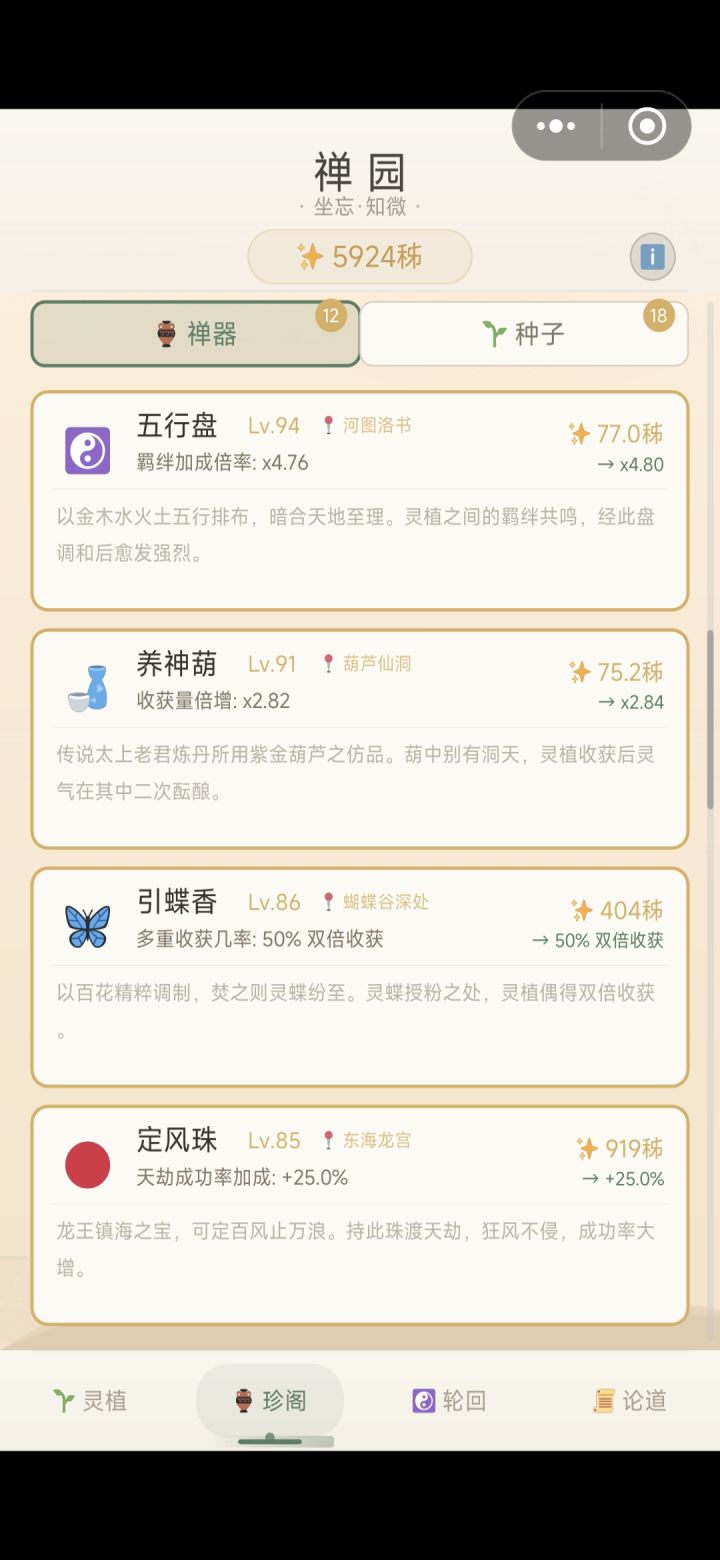Viewport: 720px width, 1560px height.
Task: Tap the circular close button in the capsule
Action: 647,125
